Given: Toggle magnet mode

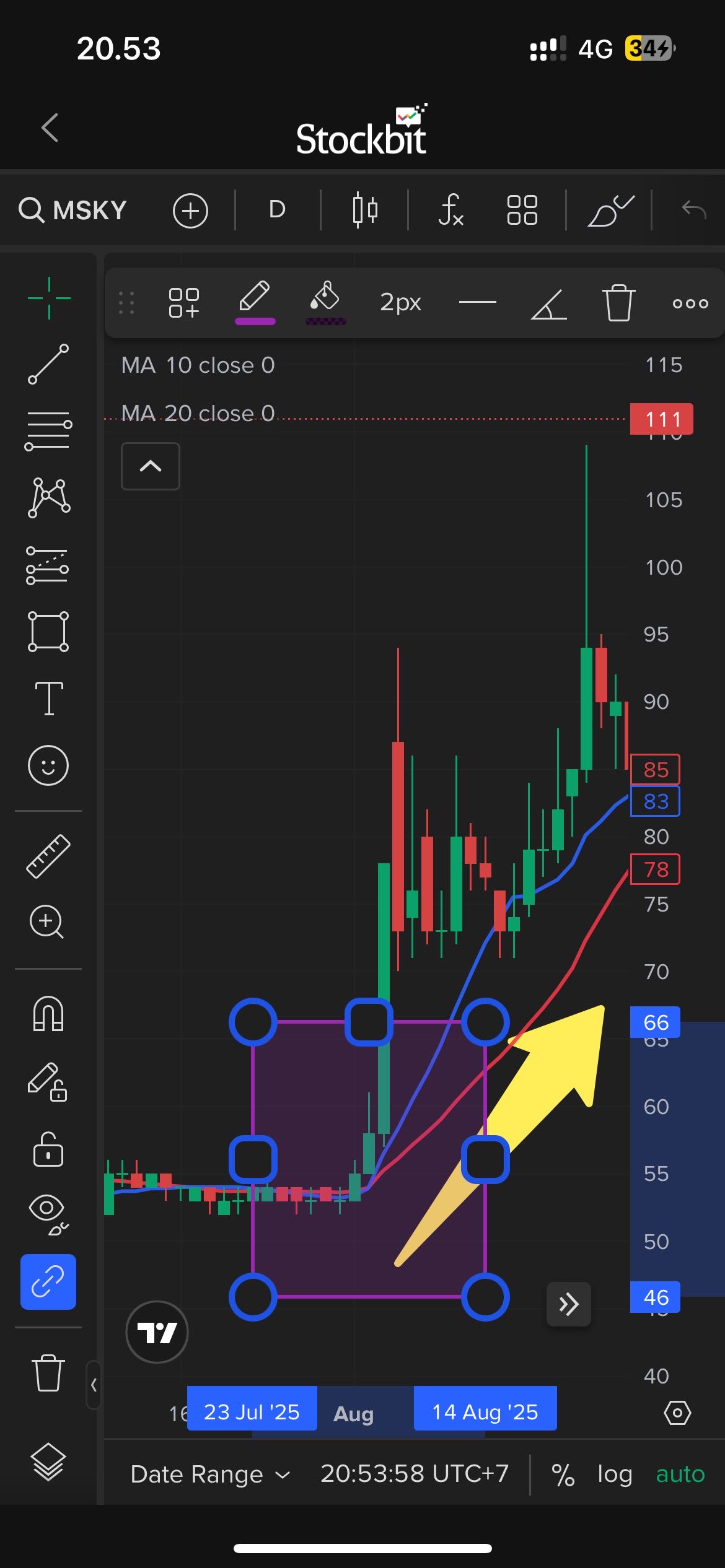Looking at the screenshot, I should click(x=48, y=1014).
